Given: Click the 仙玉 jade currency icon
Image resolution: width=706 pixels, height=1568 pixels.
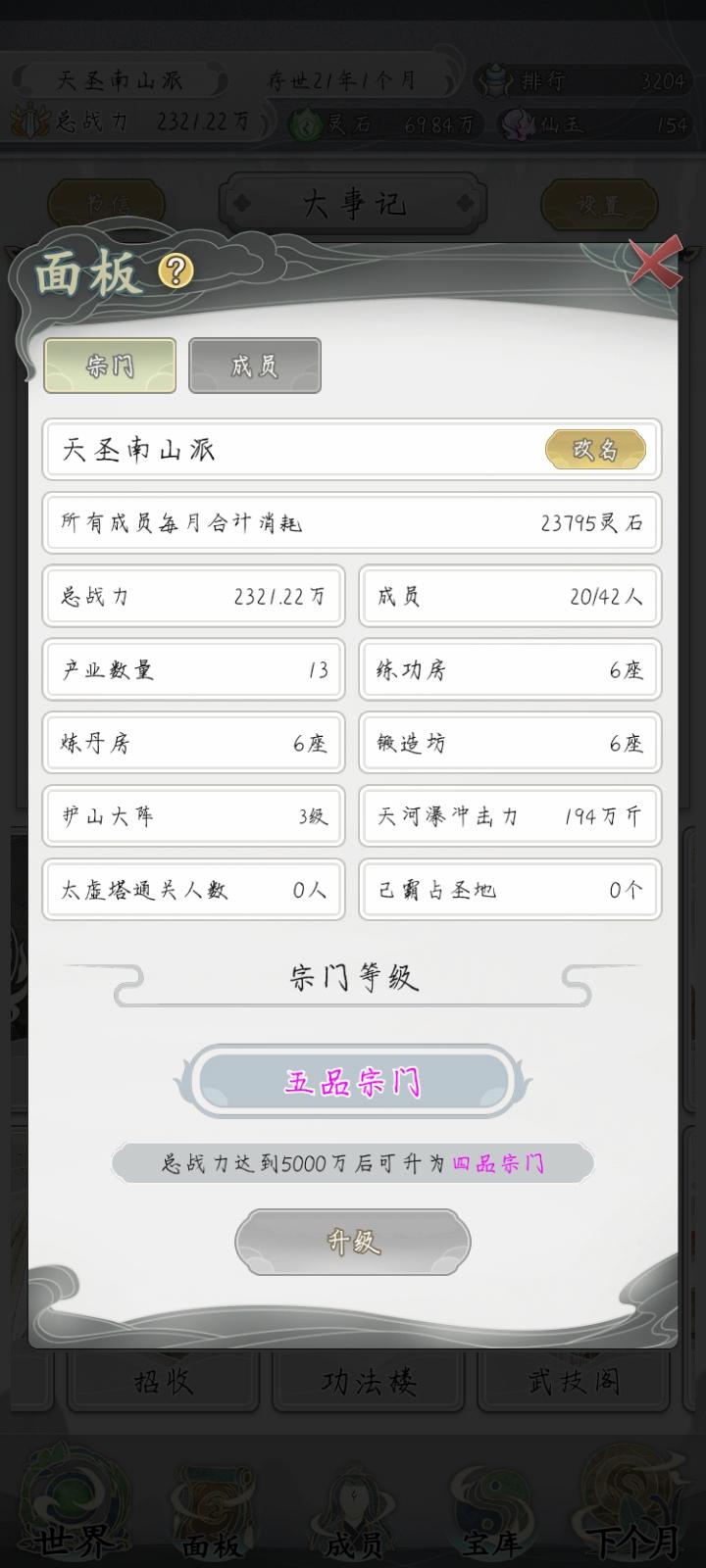Looking at the screenshot, I should (x=517, y=125).
